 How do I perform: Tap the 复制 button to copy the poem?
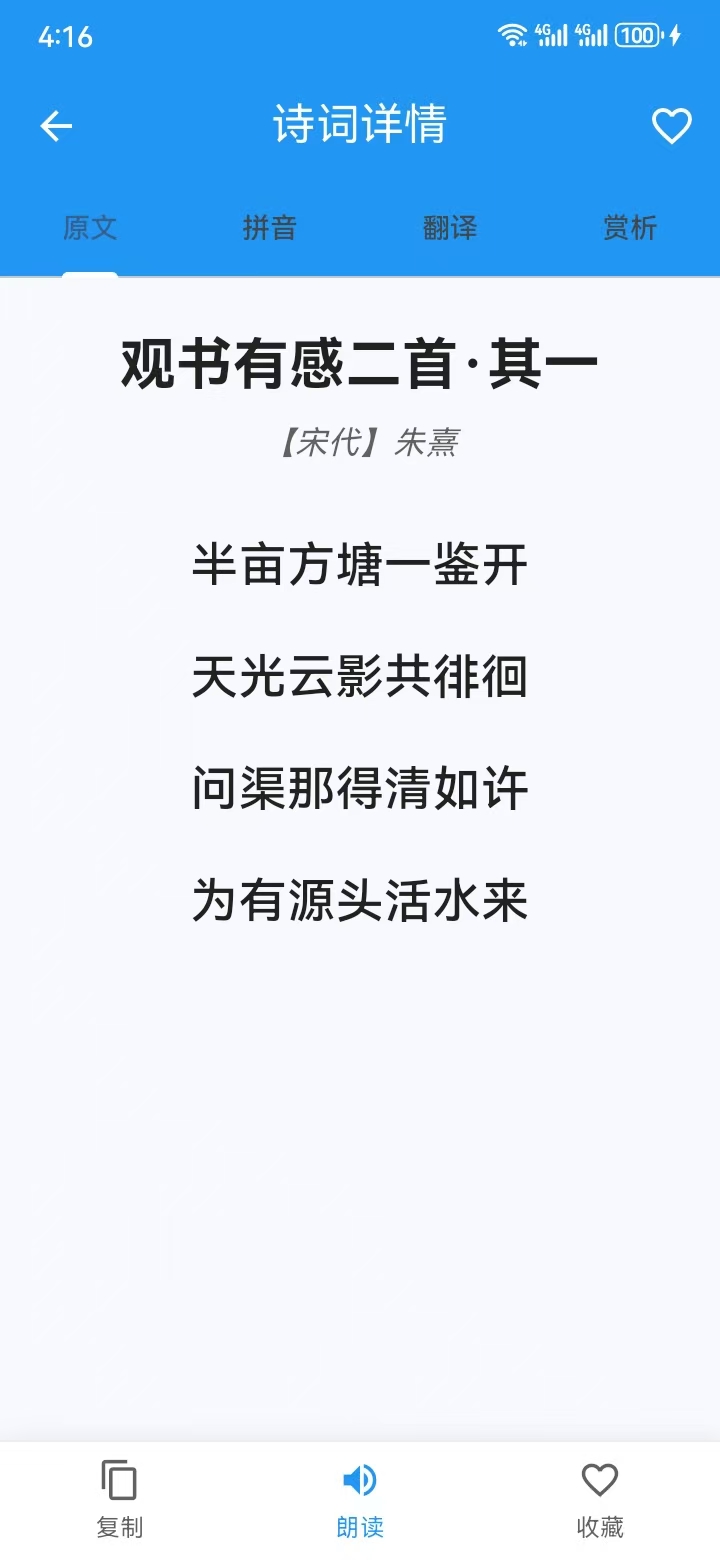coord(119,1500)
